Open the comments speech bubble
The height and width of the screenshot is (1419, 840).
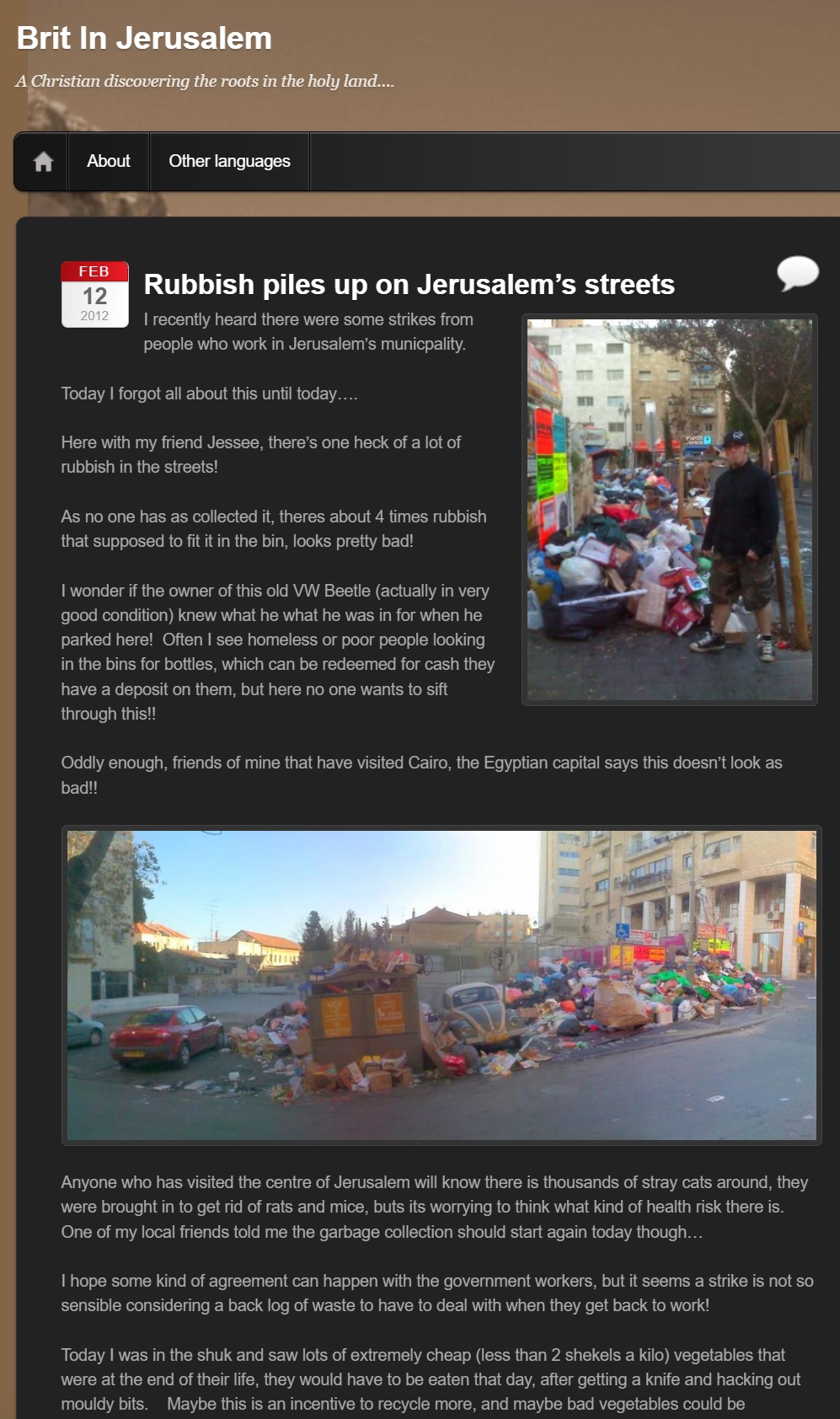[x=797, y=273]
